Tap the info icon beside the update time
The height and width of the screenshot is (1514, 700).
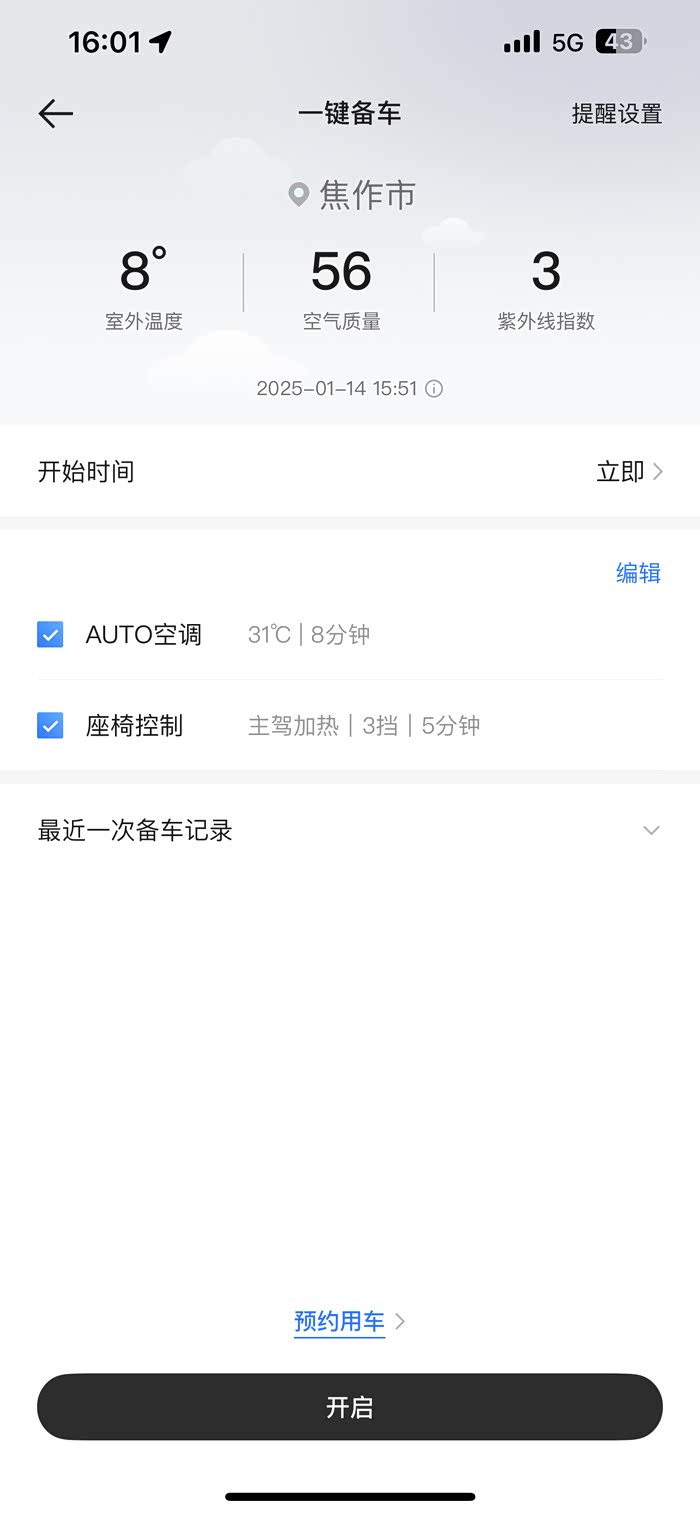[434, 389]
